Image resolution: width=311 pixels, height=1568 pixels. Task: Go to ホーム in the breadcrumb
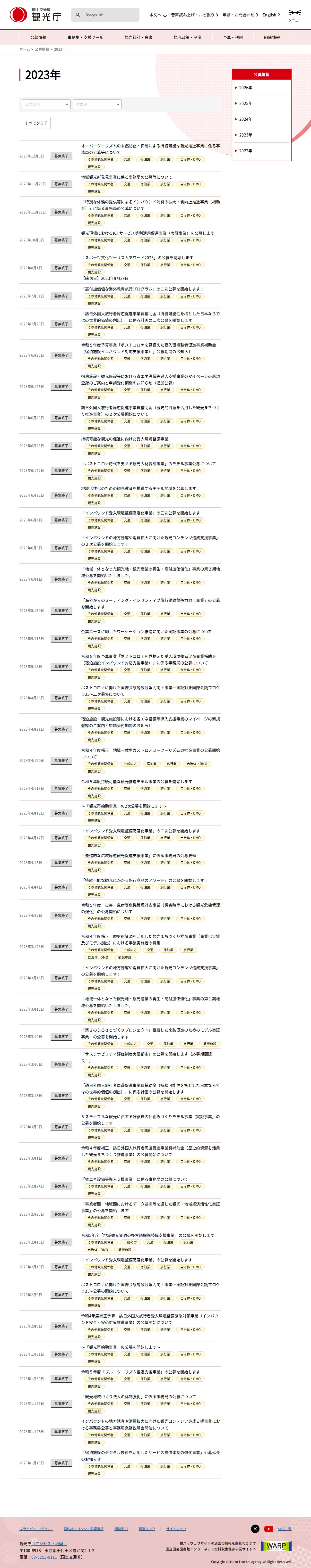pos(24,49)
